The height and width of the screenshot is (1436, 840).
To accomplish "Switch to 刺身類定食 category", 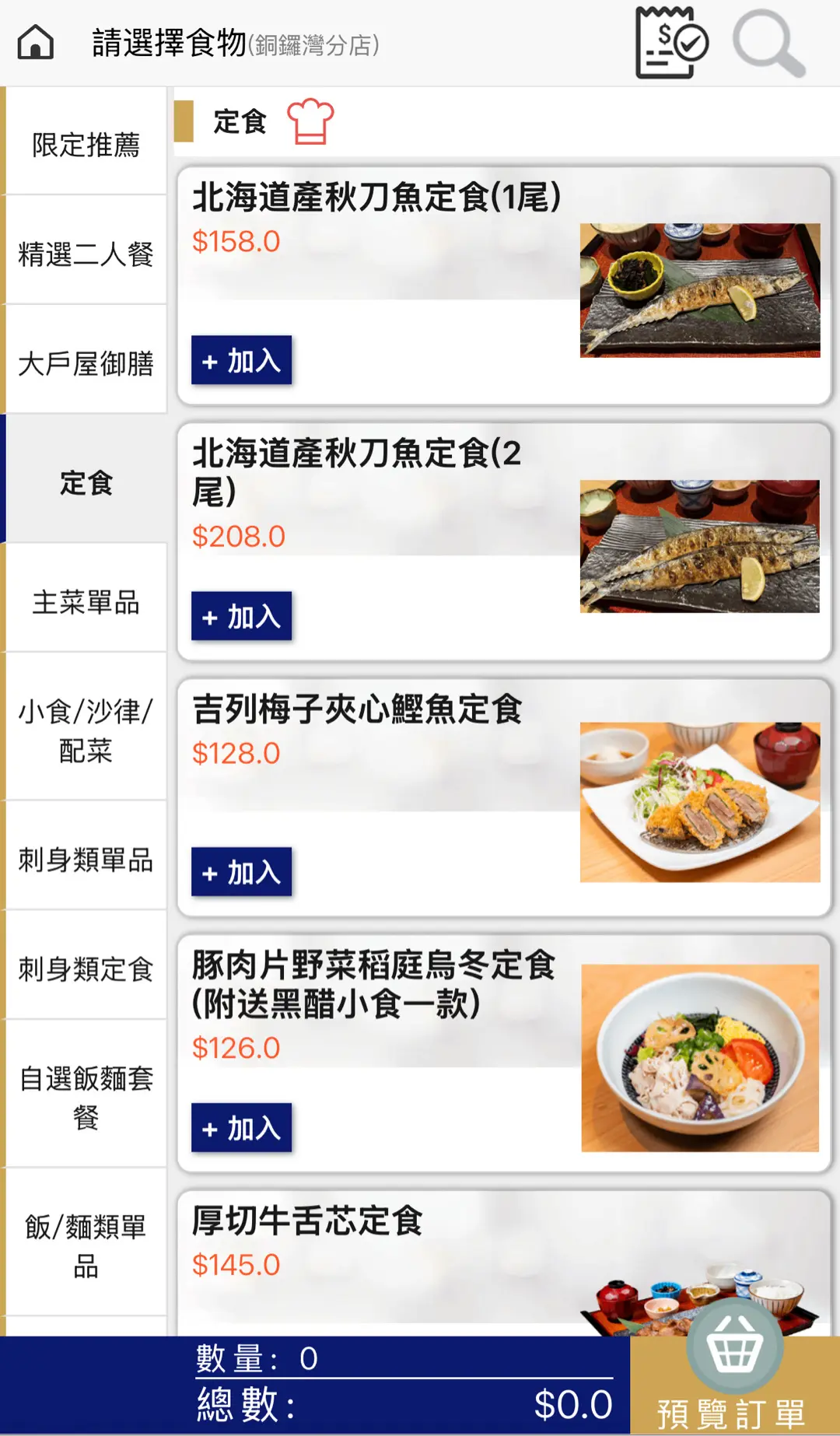I will (86, 968).
